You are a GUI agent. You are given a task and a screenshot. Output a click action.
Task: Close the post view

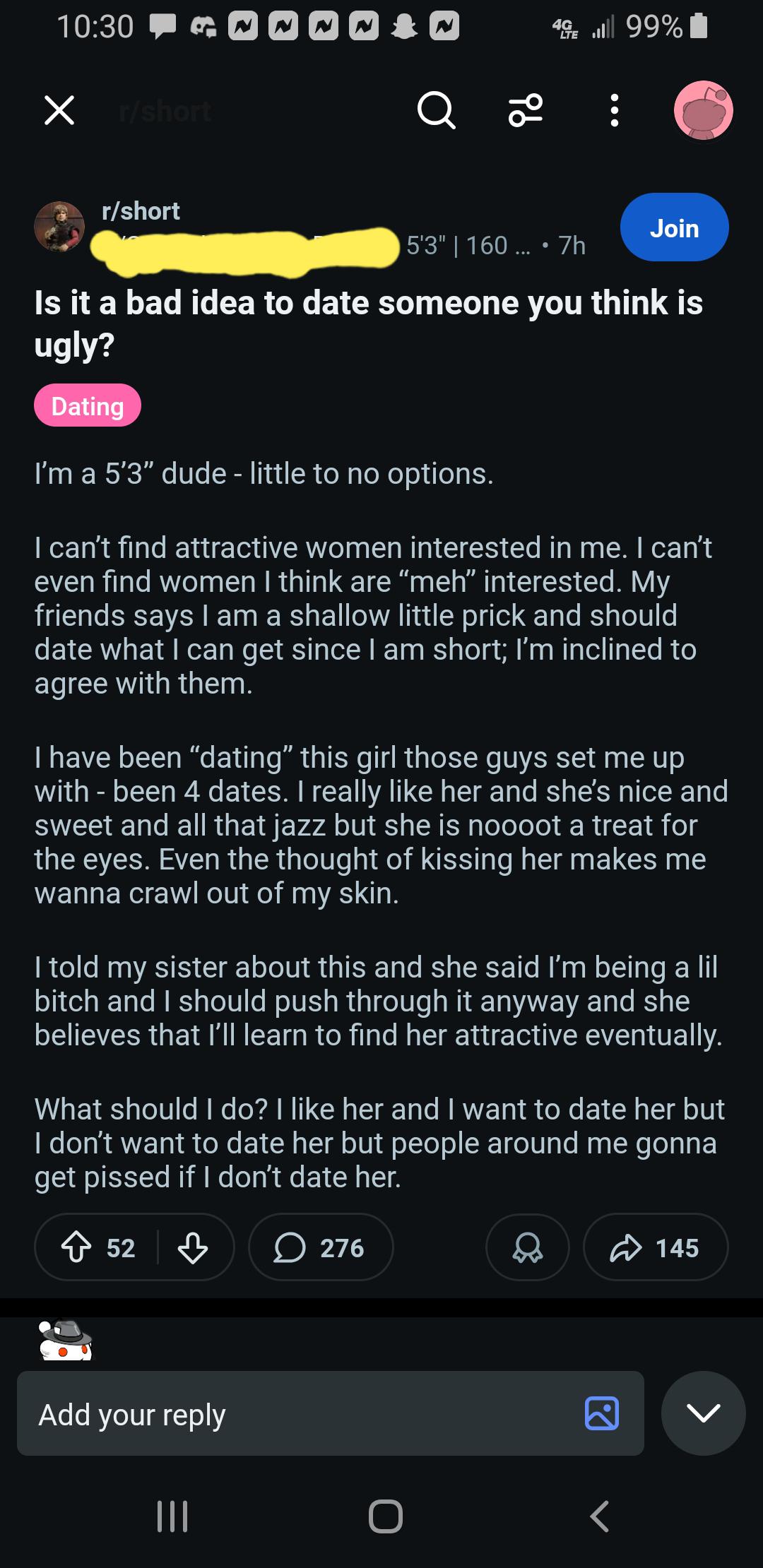click(x=59, y=111)
